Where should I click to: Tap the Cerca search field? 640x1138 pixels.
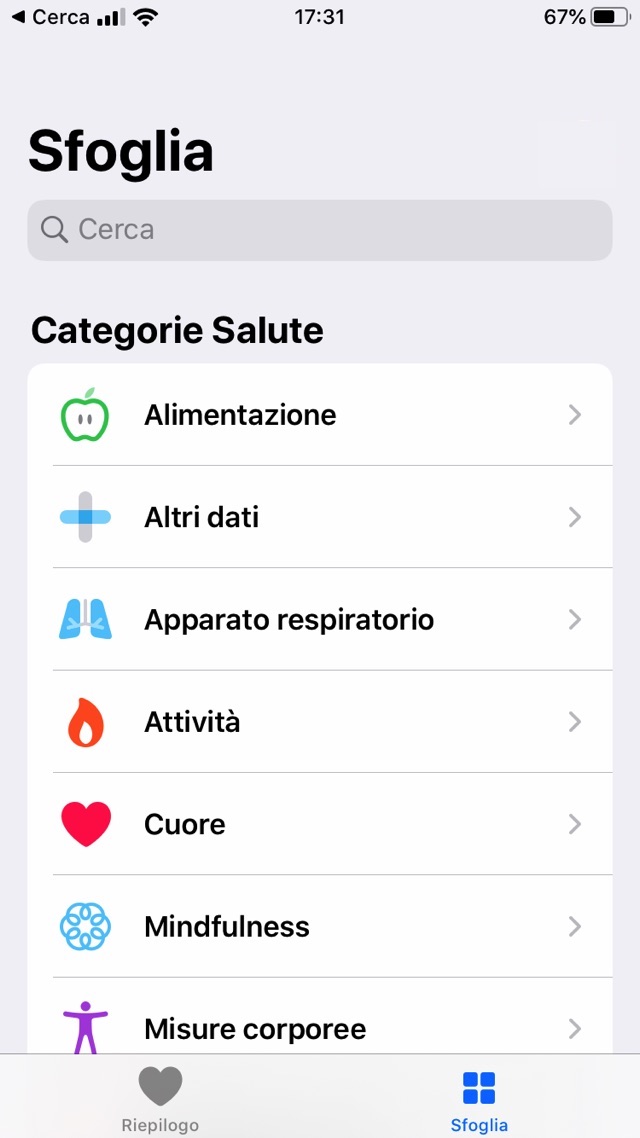pos(320,230)
